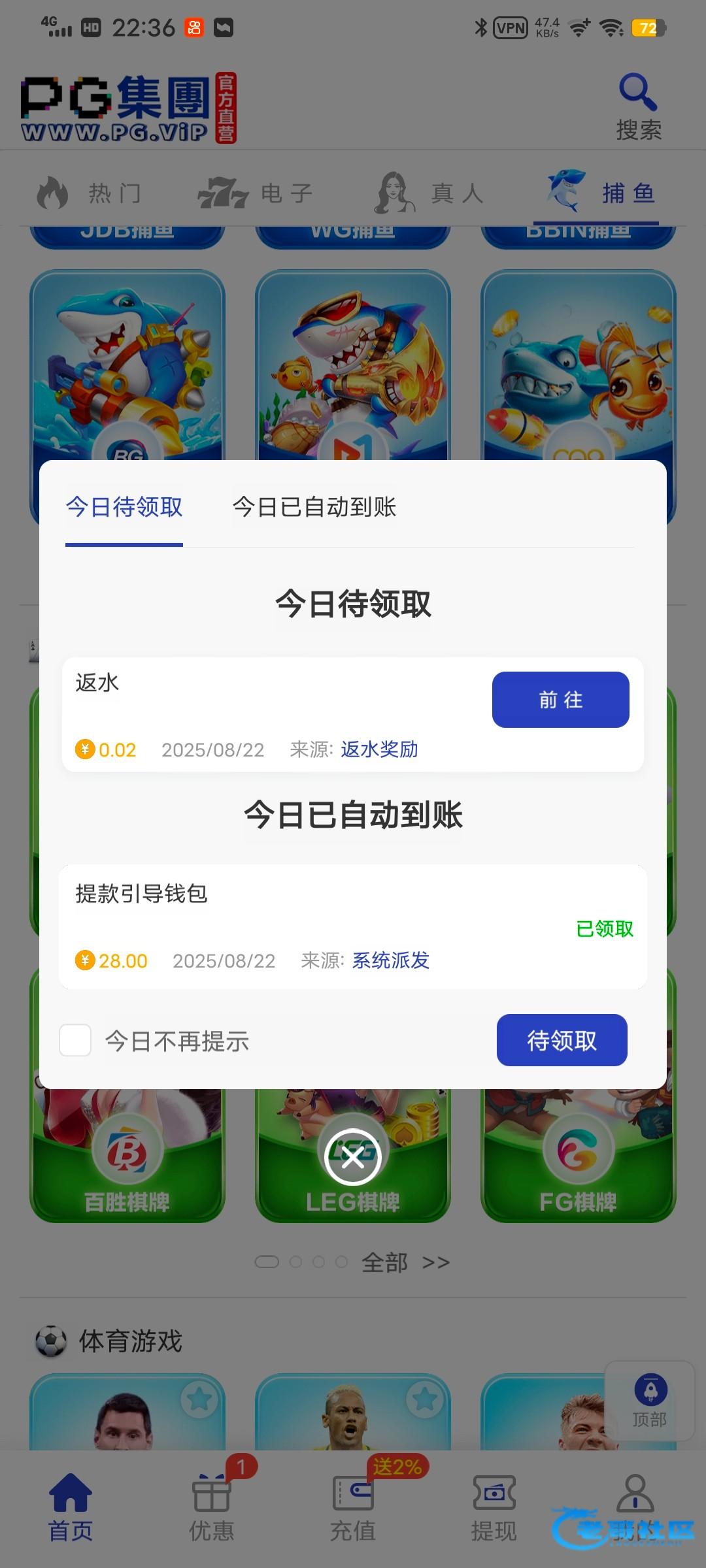Switch to the 热门 category
The image size is (706, 1568).
[x=89, y=193]
